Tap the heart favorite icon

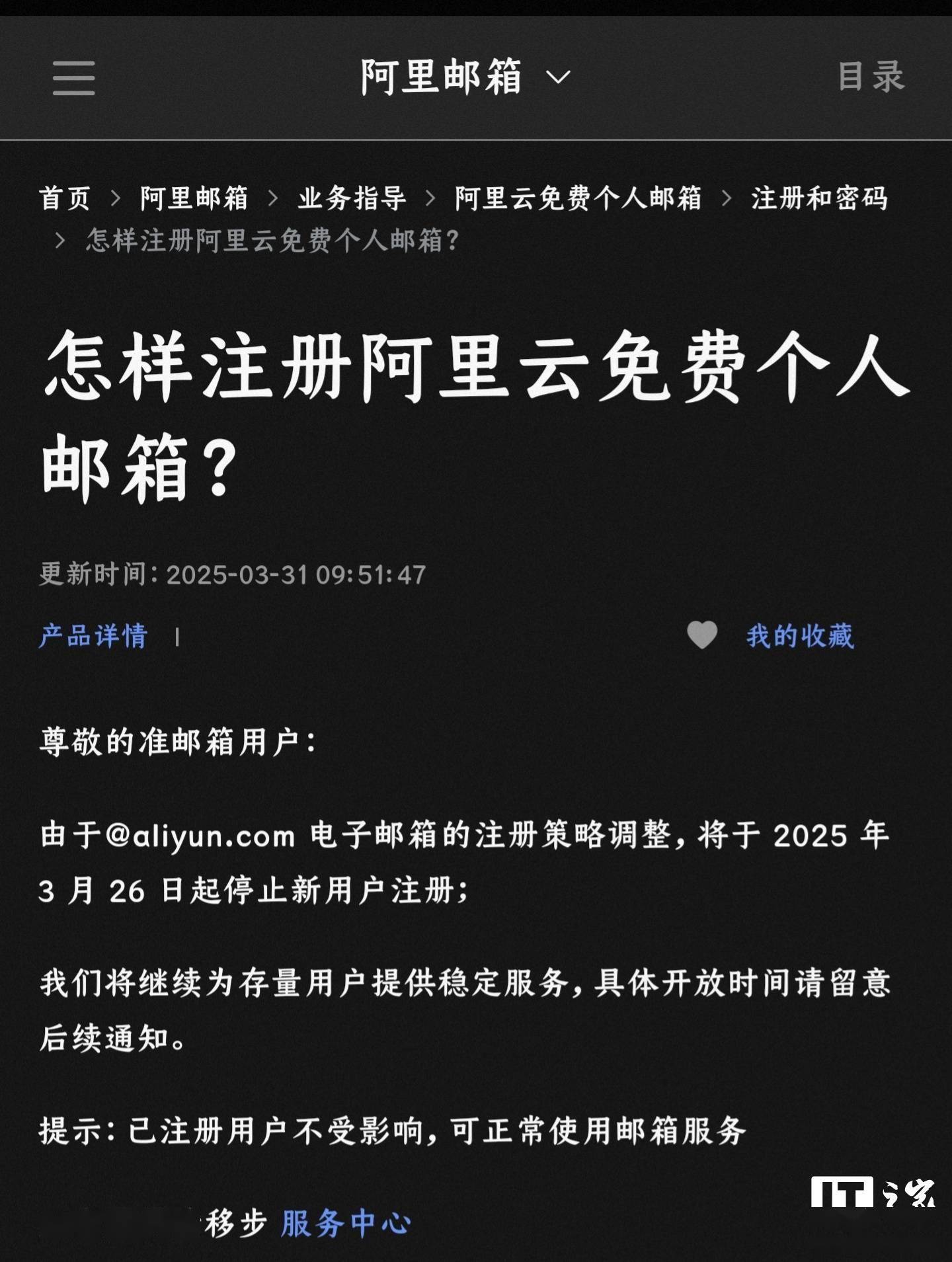(x=702, y=635)
